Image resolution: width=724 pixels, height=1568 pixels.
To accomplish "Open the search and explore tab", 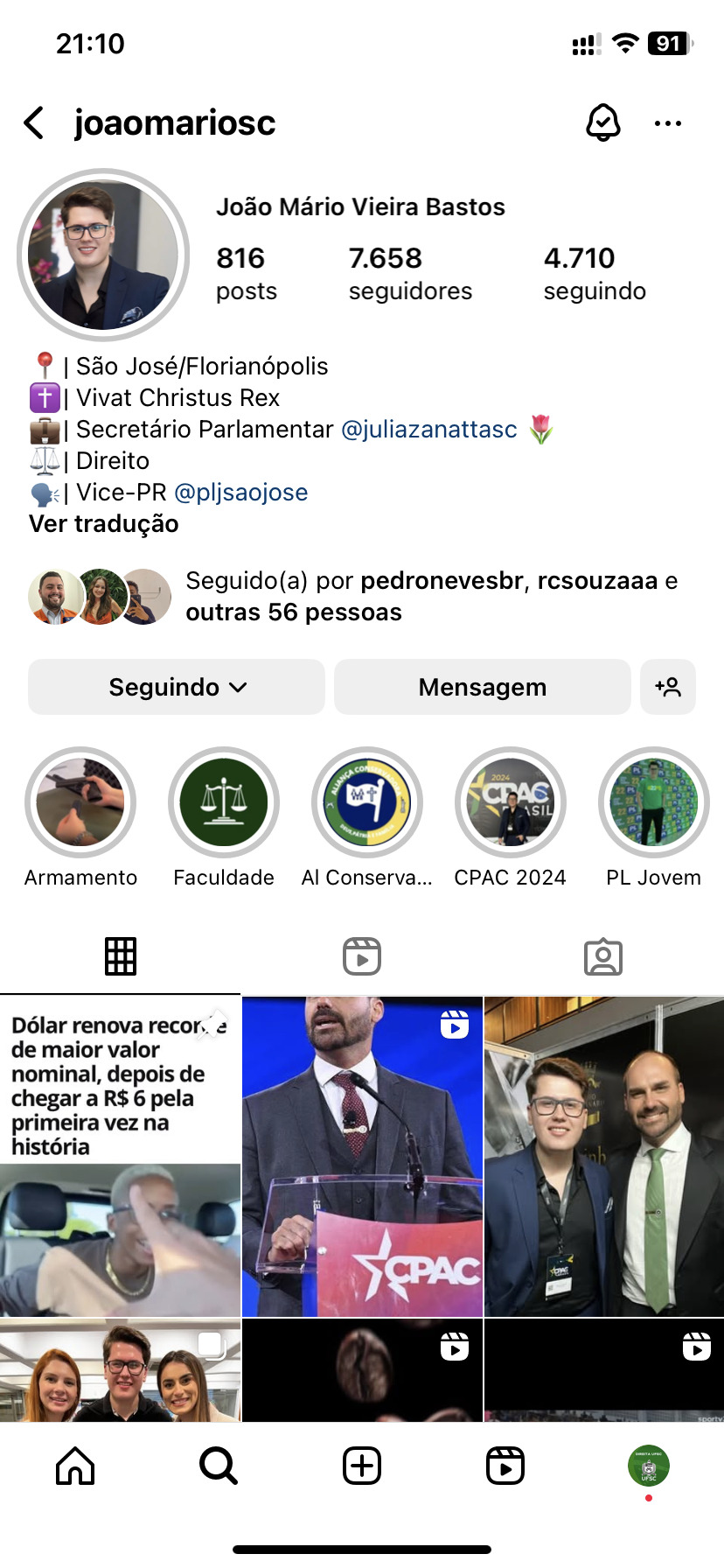I will point(219,1466).
